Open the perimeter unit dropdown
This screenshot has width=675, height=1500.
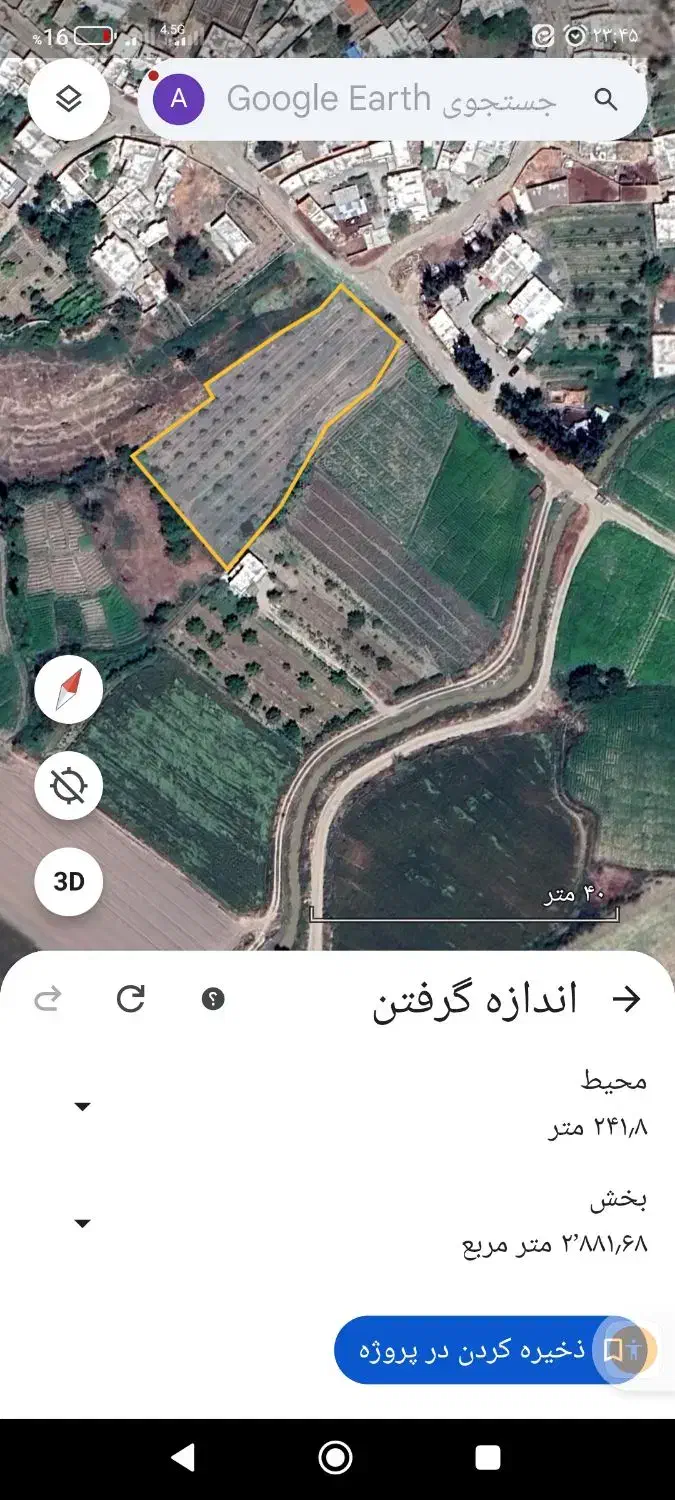(83, 1106)
